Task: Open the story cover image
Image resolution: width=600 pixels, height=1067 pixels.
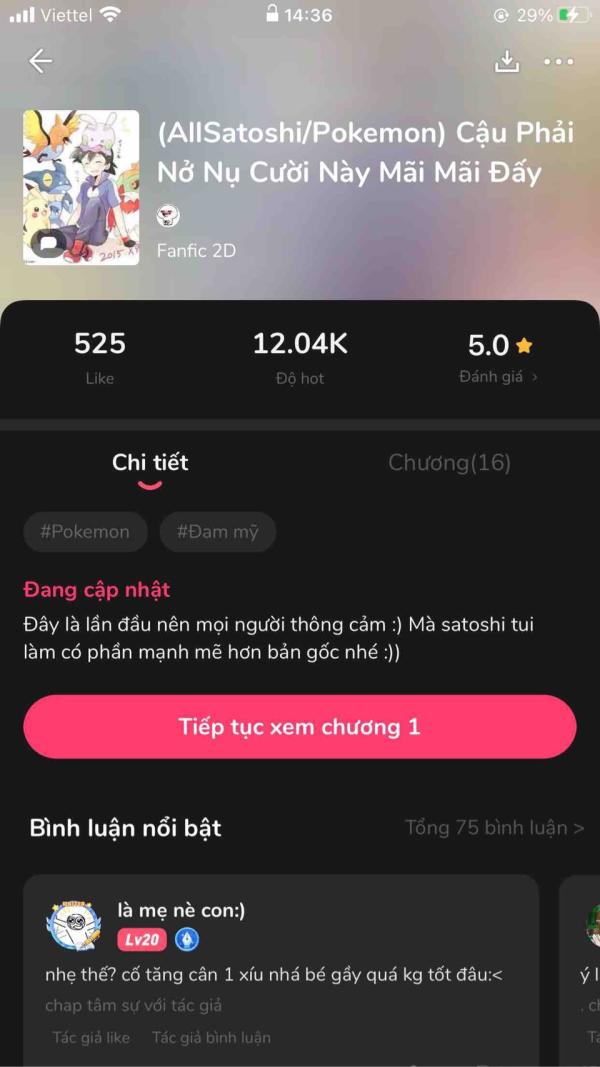Action: click(x=81, y=187)
